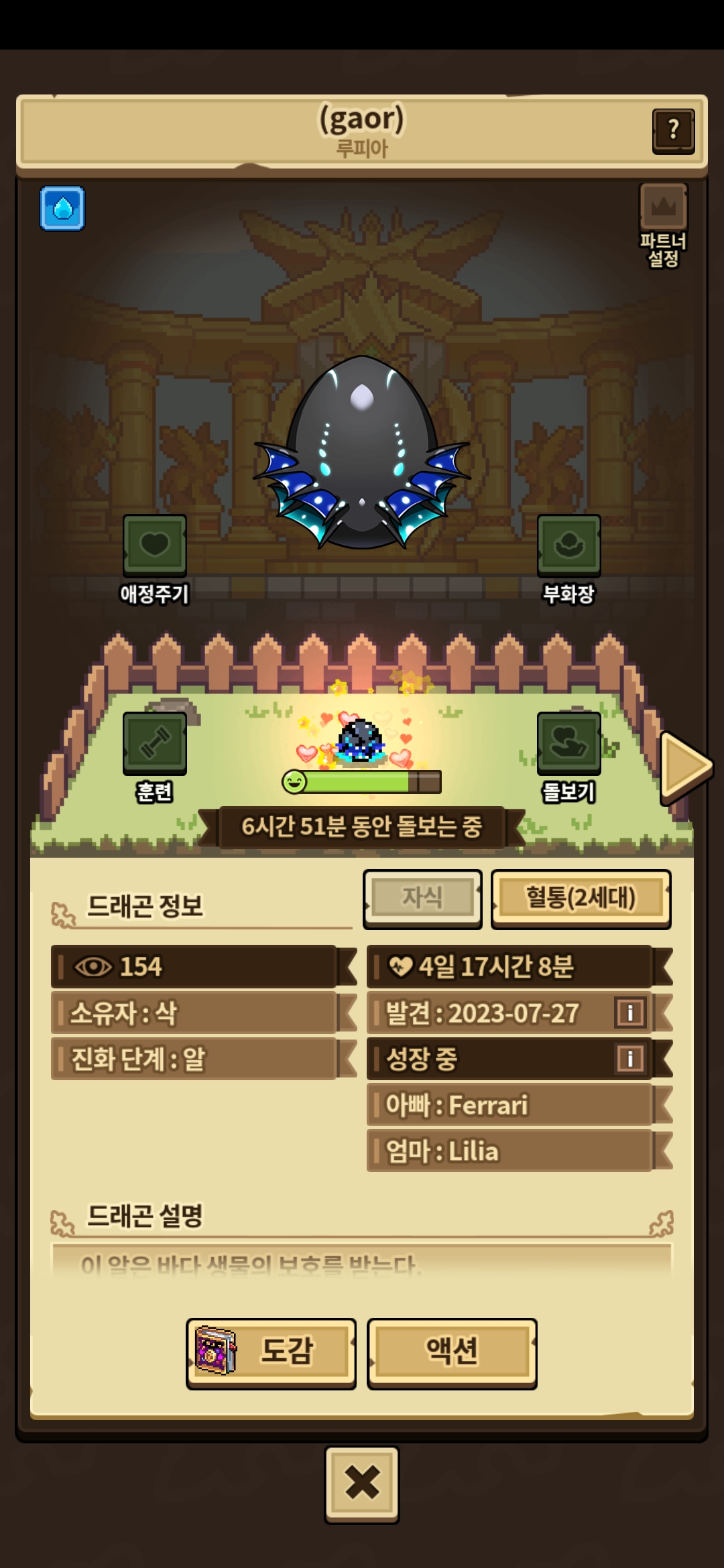Close the dragon info window
Image resolution: width=724 pixels, height=1568 pixels.
pos(362,1484)
